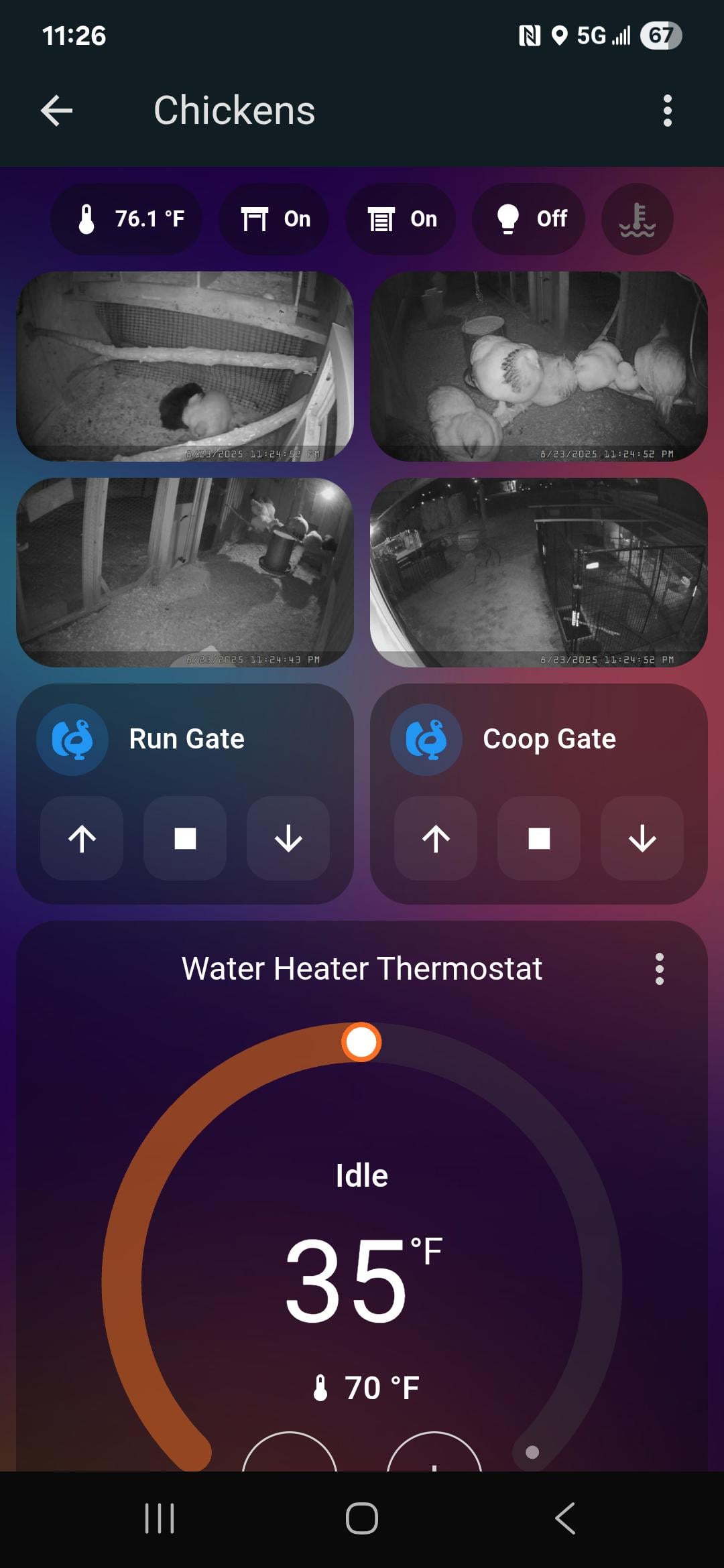Open the 76.1 °F temperature chip
The image size is (724, 1568).
click(x=127, y=219)
